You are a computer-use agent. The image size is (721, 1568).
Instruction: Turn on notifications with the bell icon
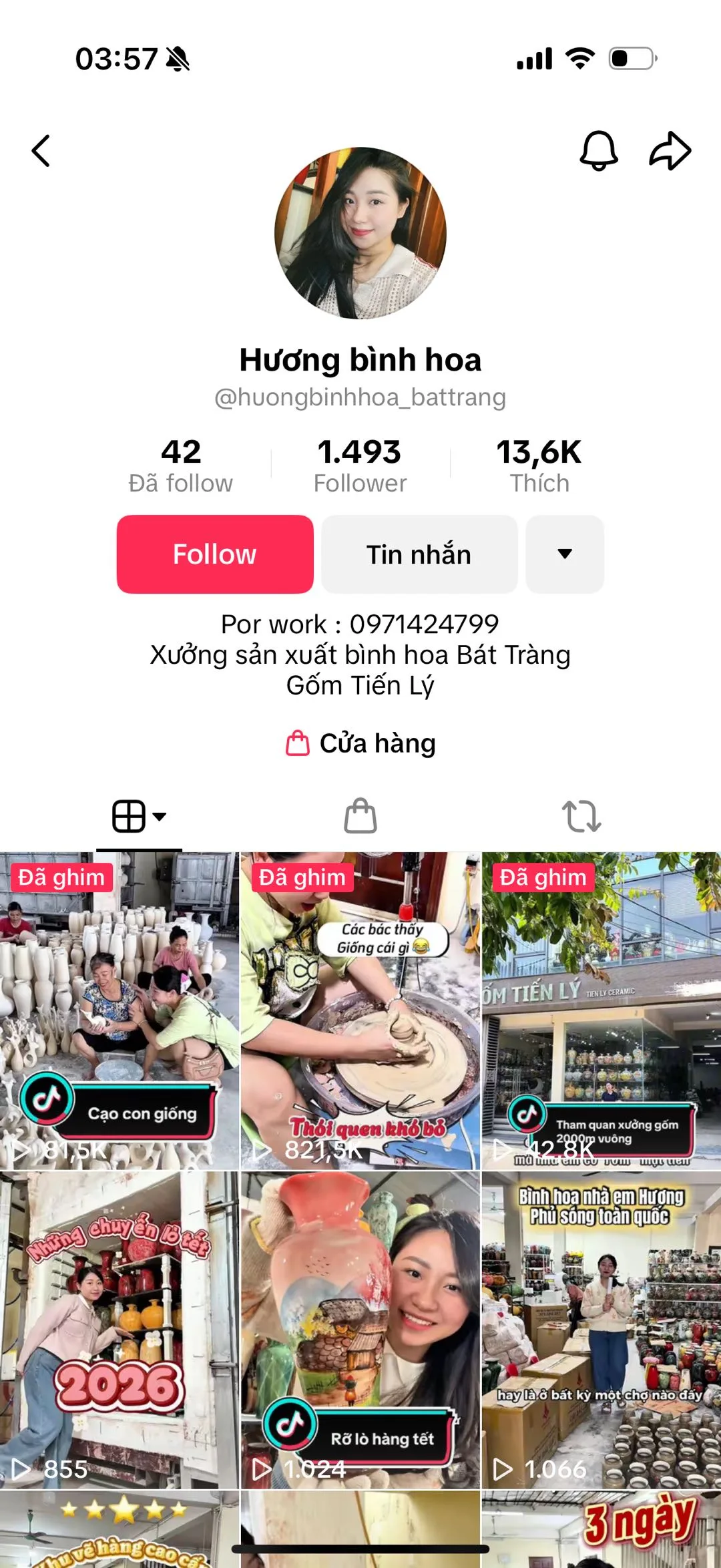599,151
